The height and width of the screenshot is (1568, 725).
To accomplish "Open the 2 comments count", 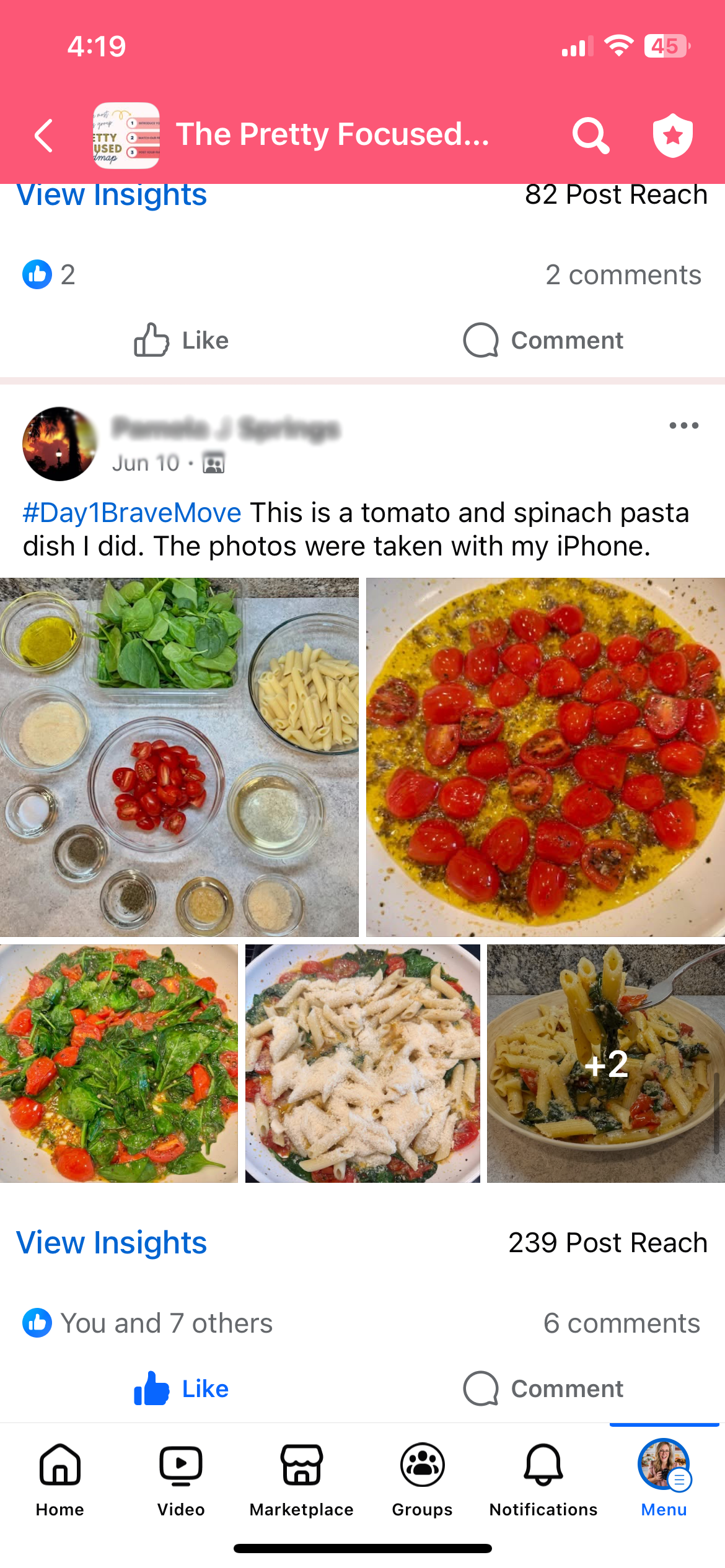I will click(x=623, y=275).
